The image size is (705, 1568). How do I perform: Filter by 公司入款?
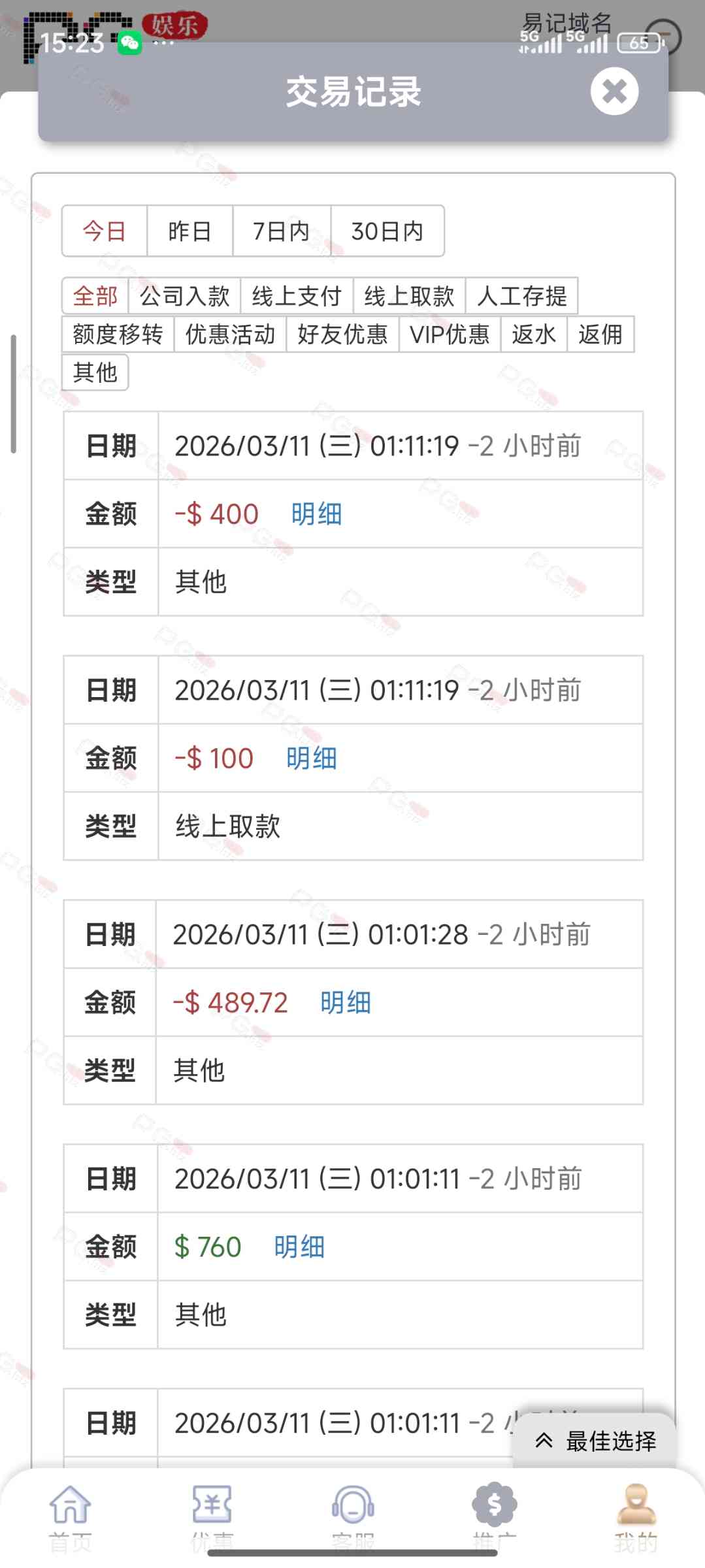click(184, 297)
